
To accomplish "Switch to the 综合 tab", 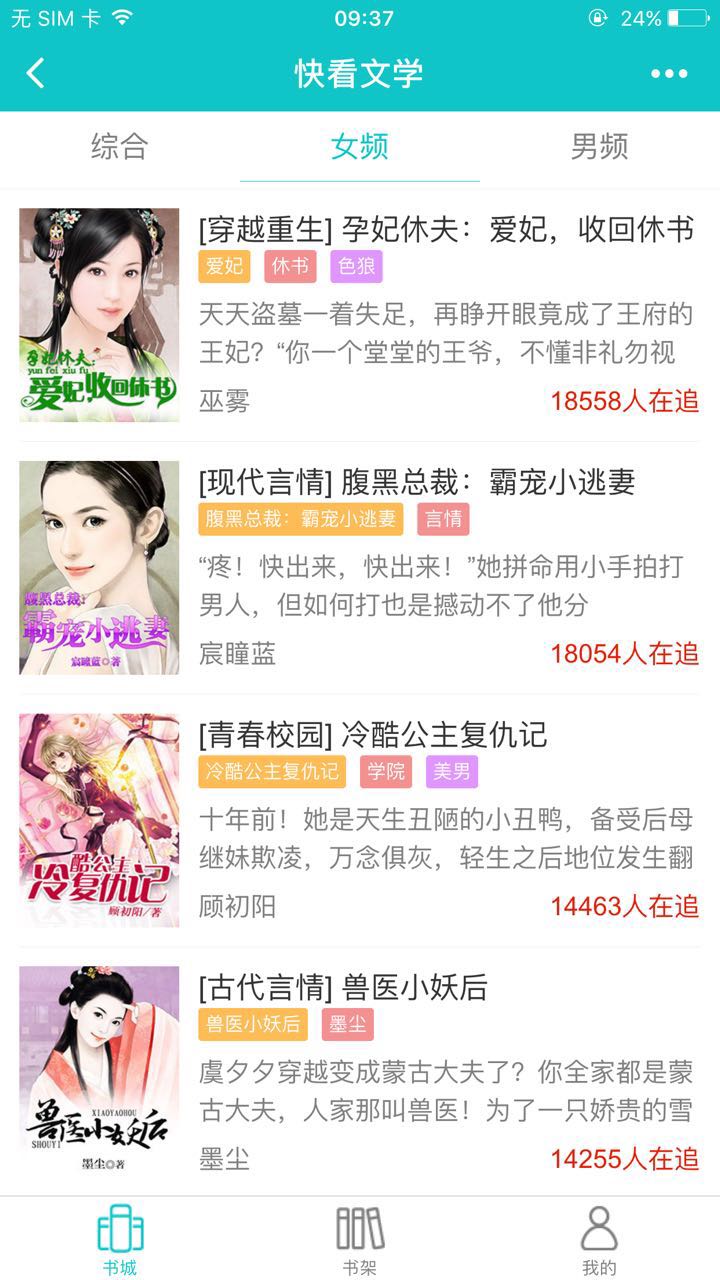I will point(120,147).
